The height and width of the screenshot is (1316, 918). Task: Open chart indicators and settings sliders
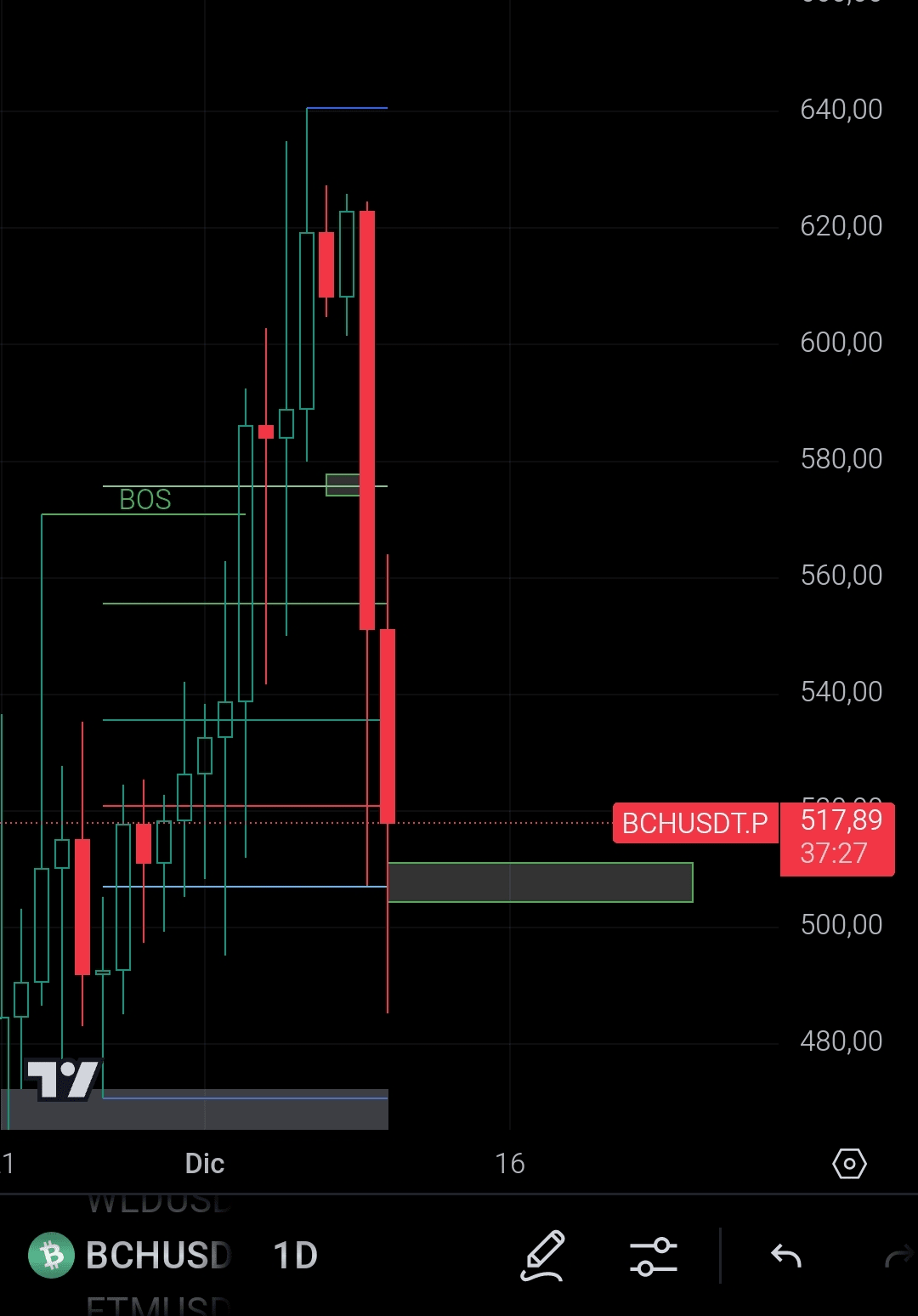654,1256
